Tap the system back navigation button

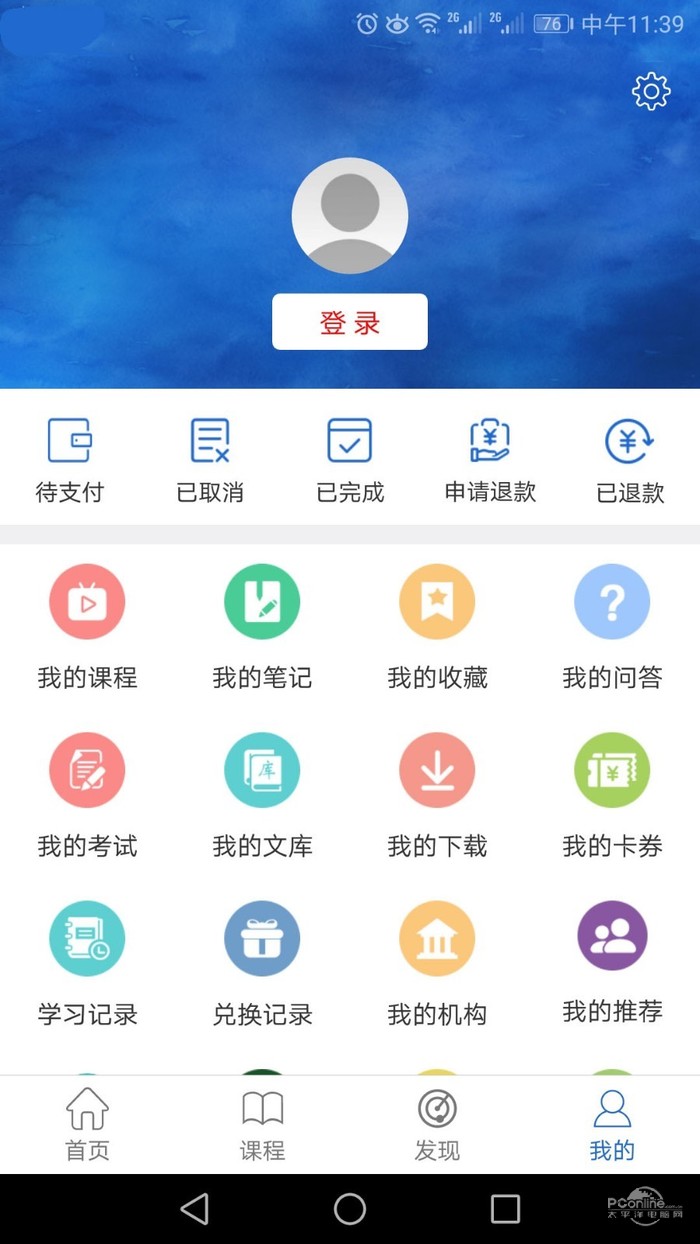(195, 1209)
